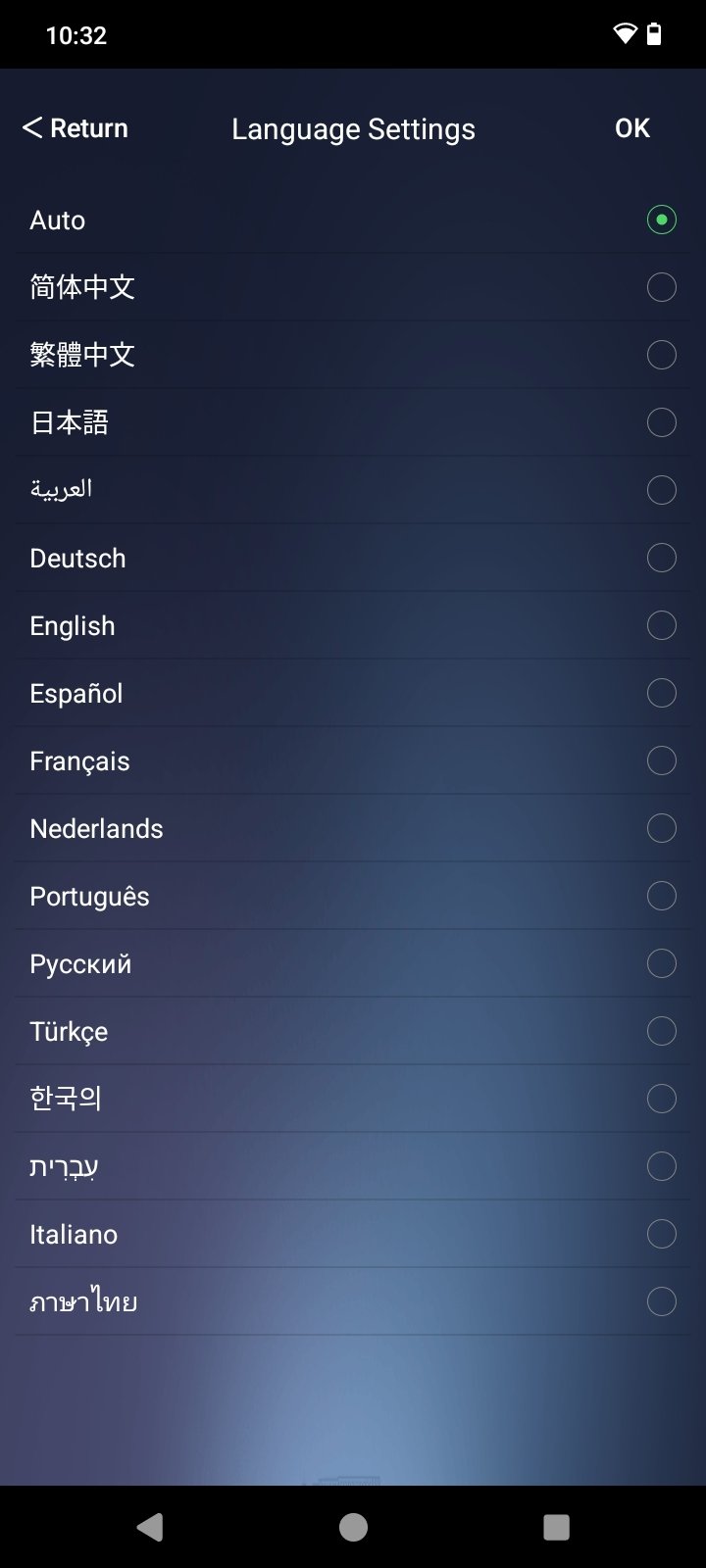This screenshot has height=1568, width=706.
Task: Choose 简体中文 as the language
Action: tap(661, 287)
